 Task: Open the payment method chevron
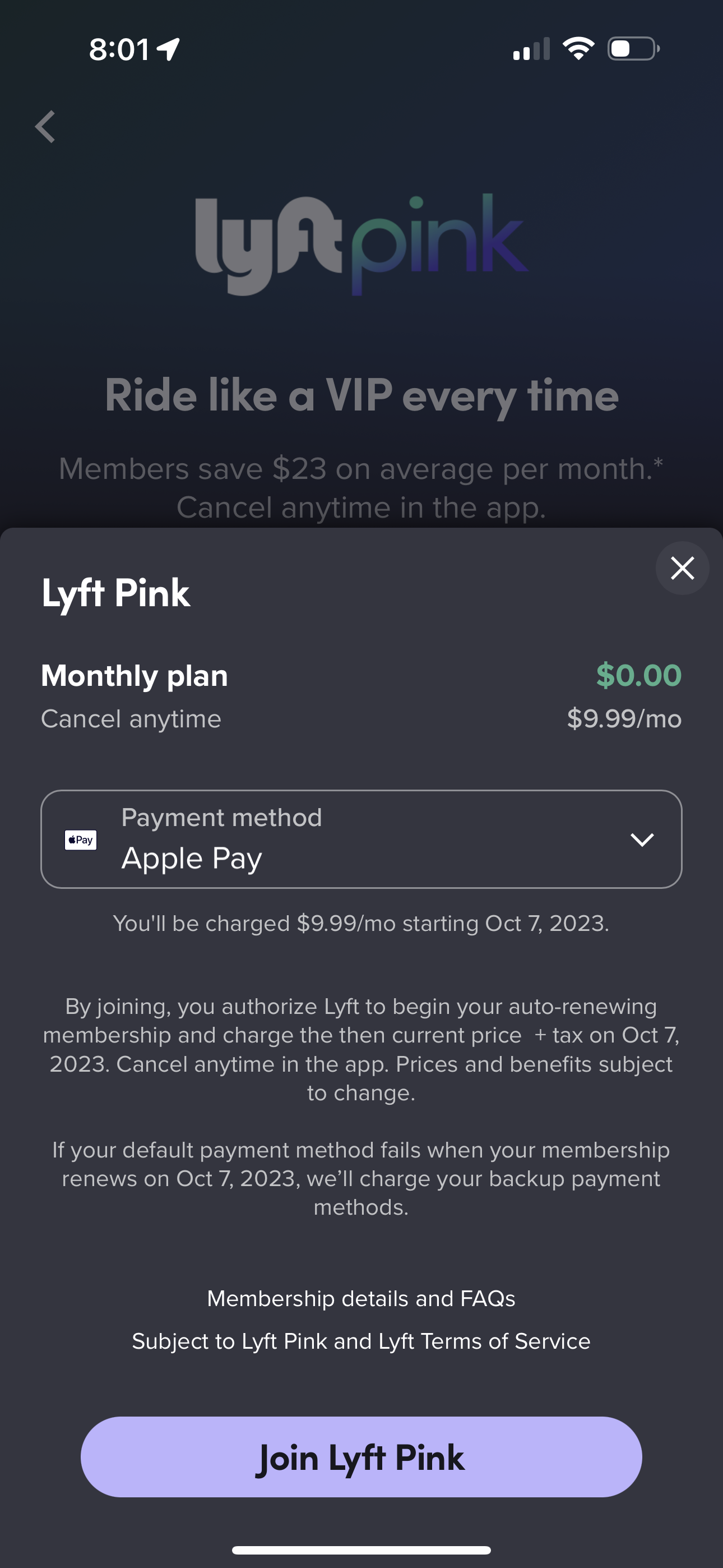[642, 840]
